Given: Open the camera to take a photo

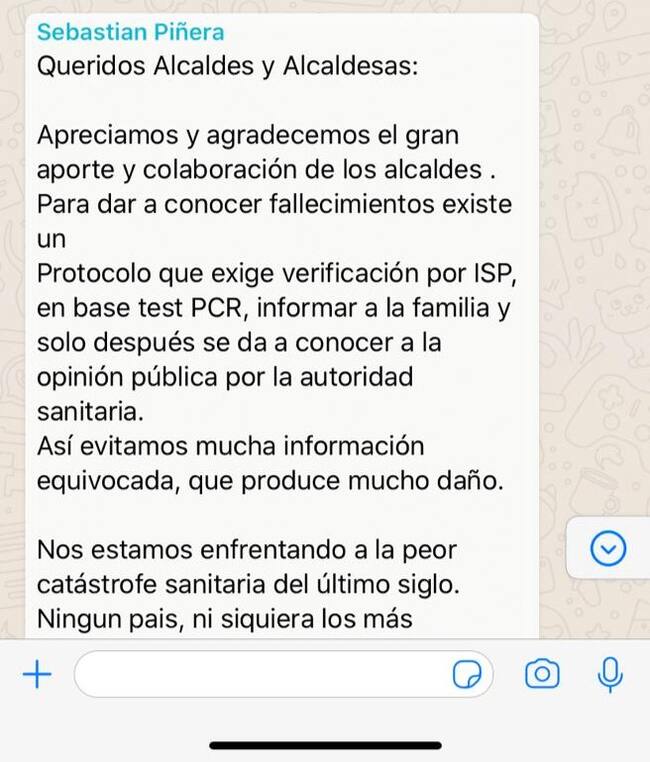Looking at the screenshot, I should (x=542, y=675).
